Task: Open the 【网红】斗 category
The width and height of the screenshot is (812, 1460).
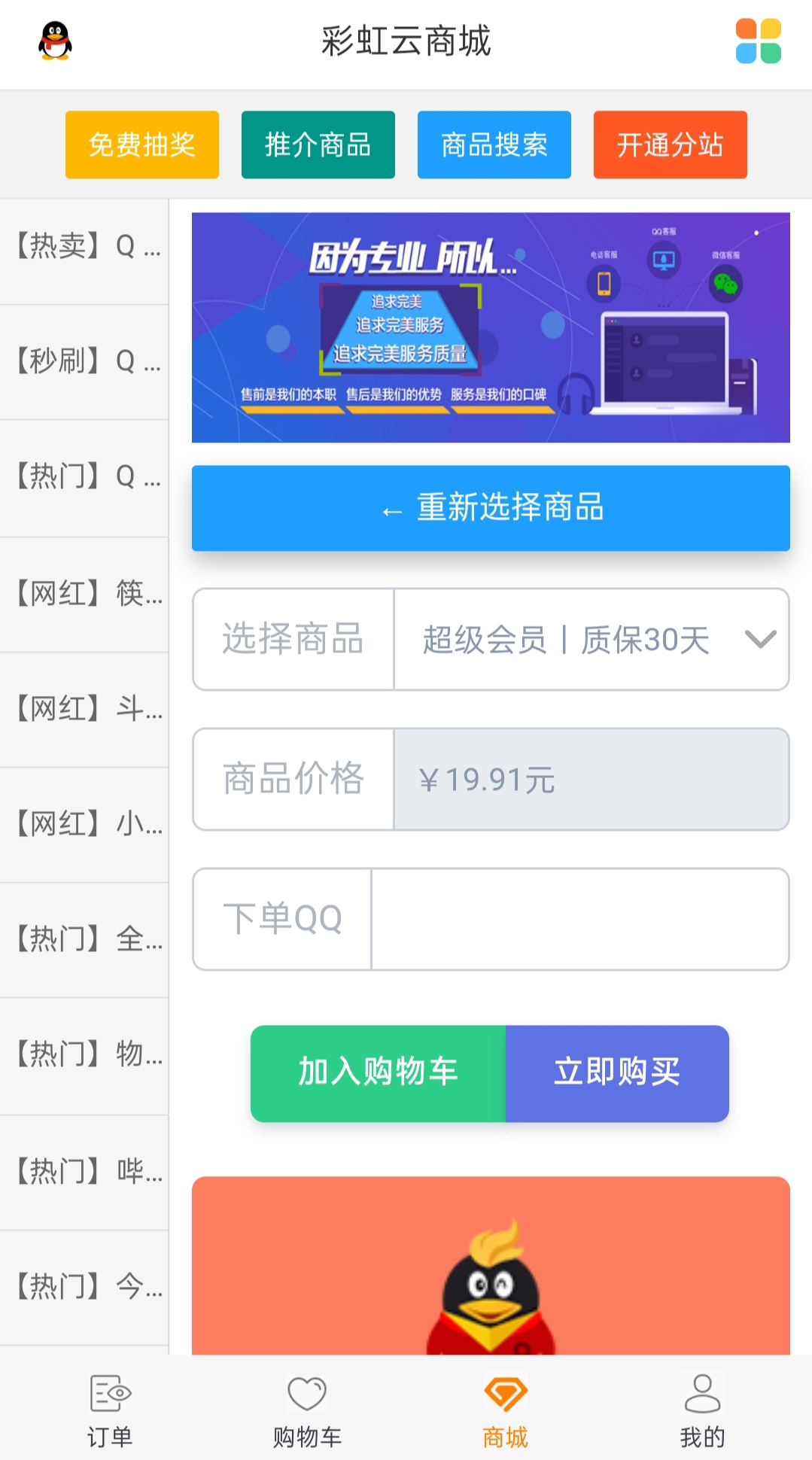Action: click(84, 709)
